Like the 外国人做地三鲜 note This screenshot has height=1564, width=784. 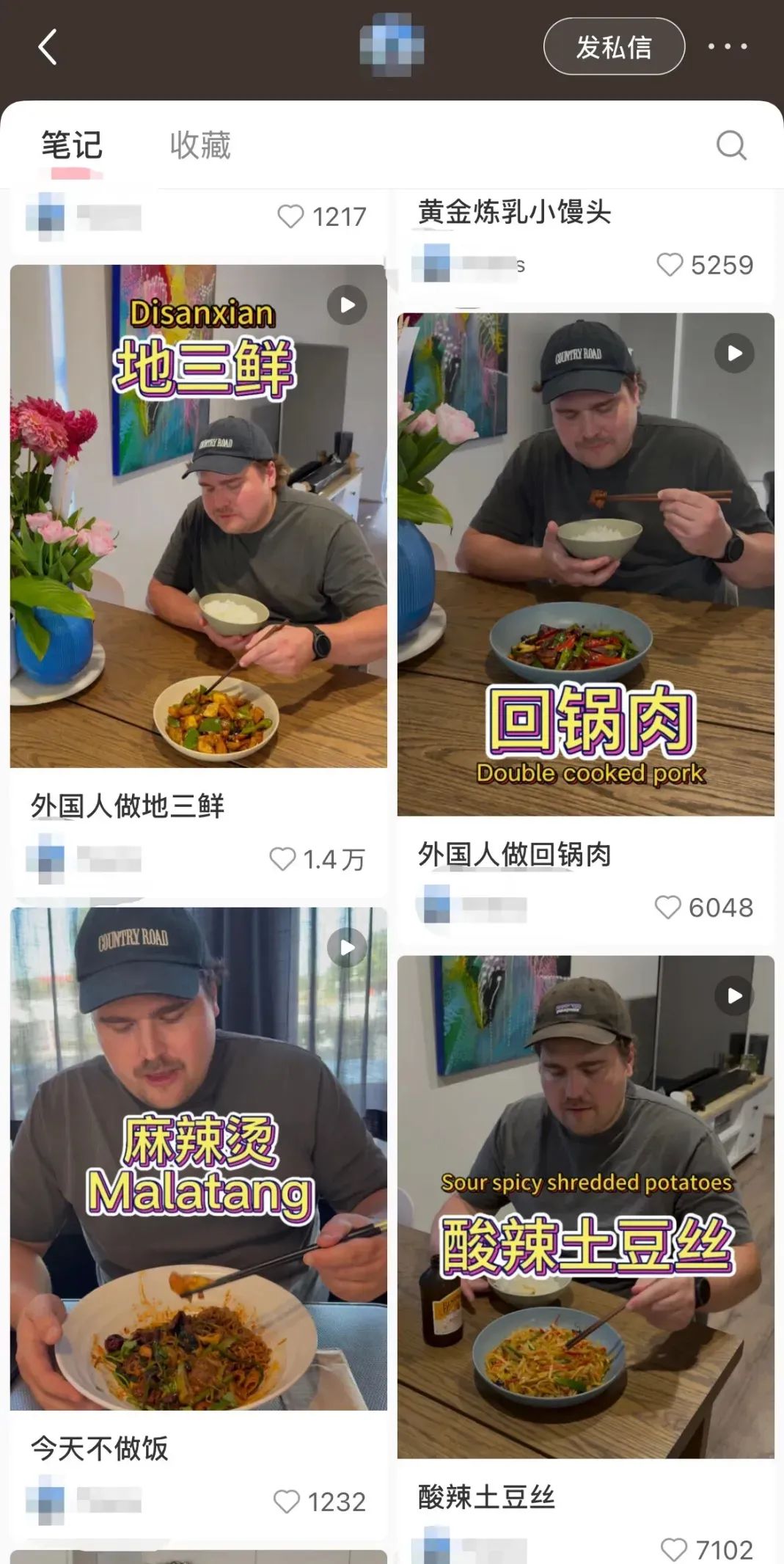(x=282, y=859)
